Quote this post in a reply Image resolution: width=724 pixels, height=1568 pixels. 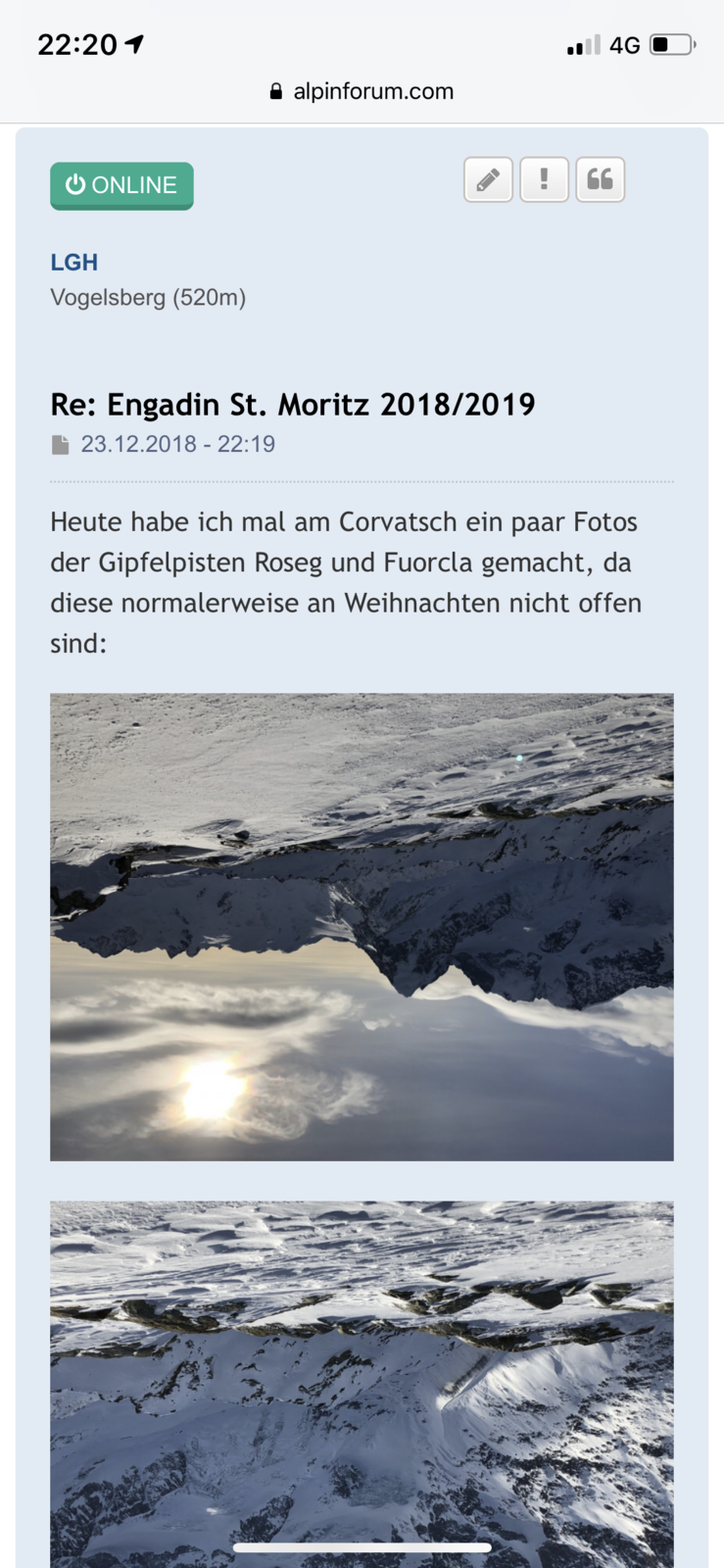pos(600,180)
